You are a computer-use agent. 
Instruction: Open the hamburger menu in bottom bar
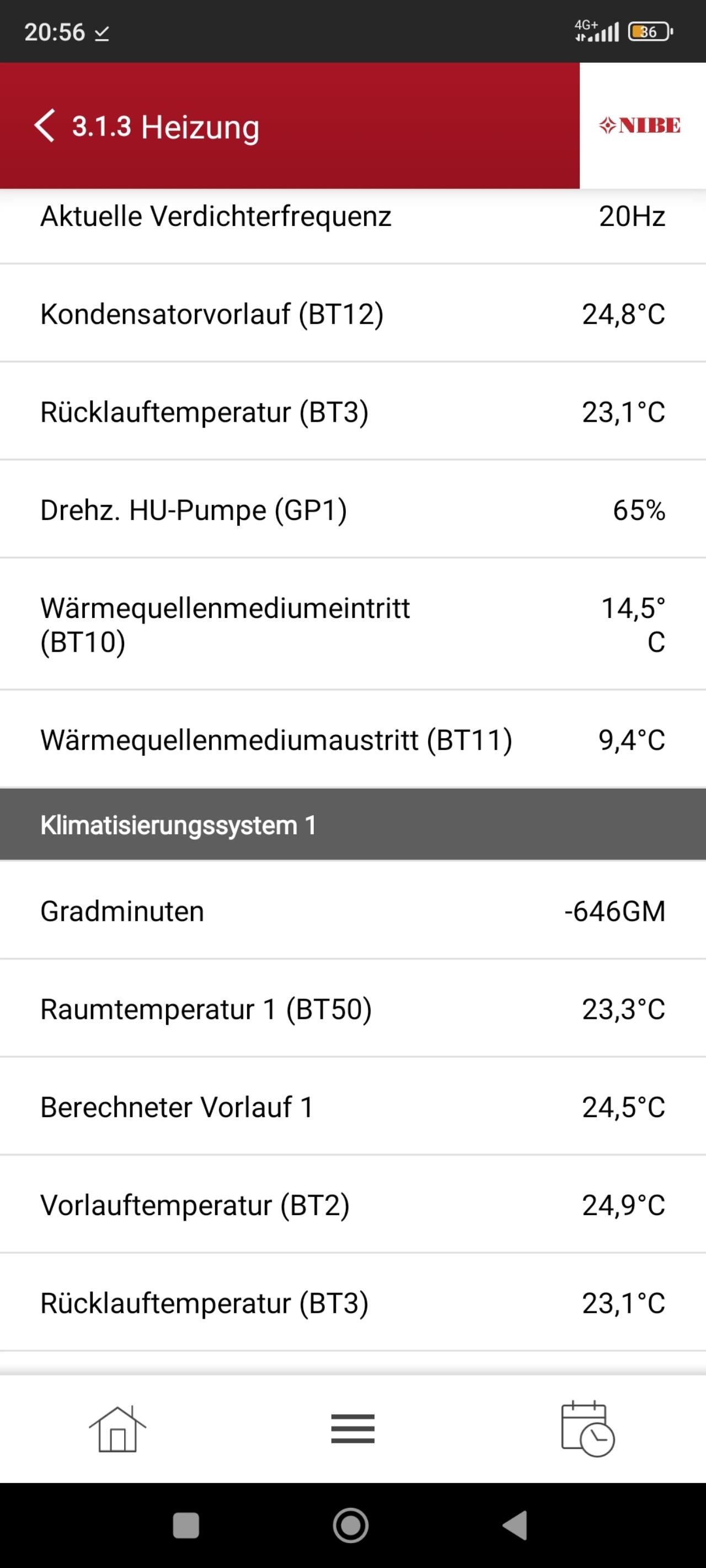pos(352,1429)
